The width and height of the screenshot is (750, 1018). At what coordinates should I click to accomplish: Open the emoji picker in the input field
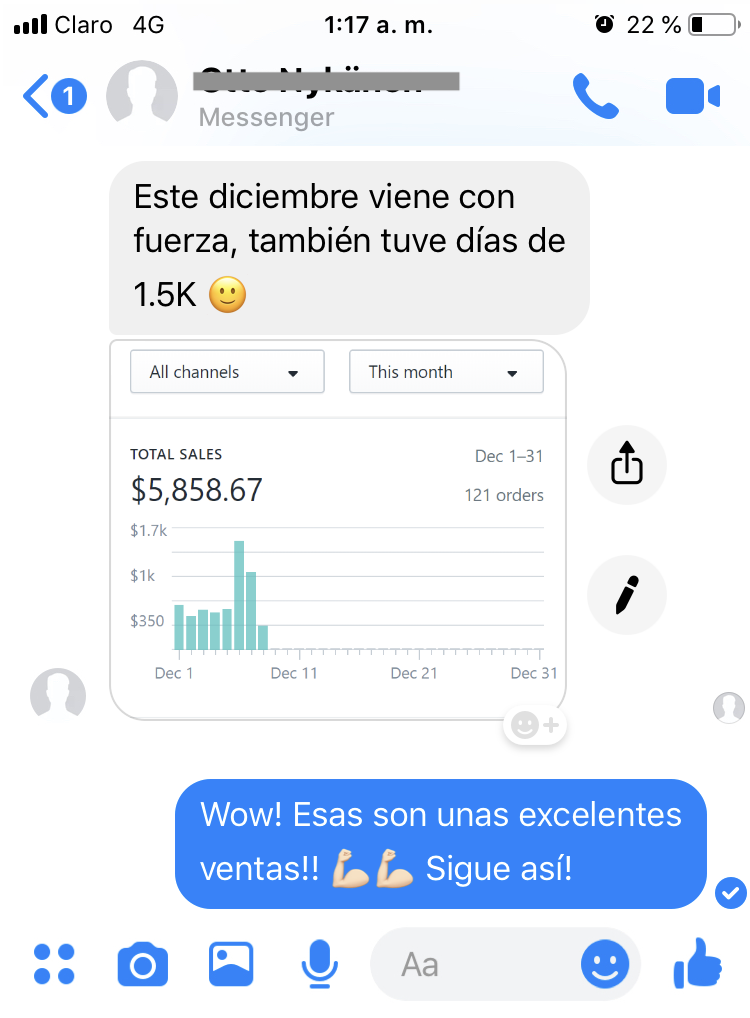click(605, 964)
